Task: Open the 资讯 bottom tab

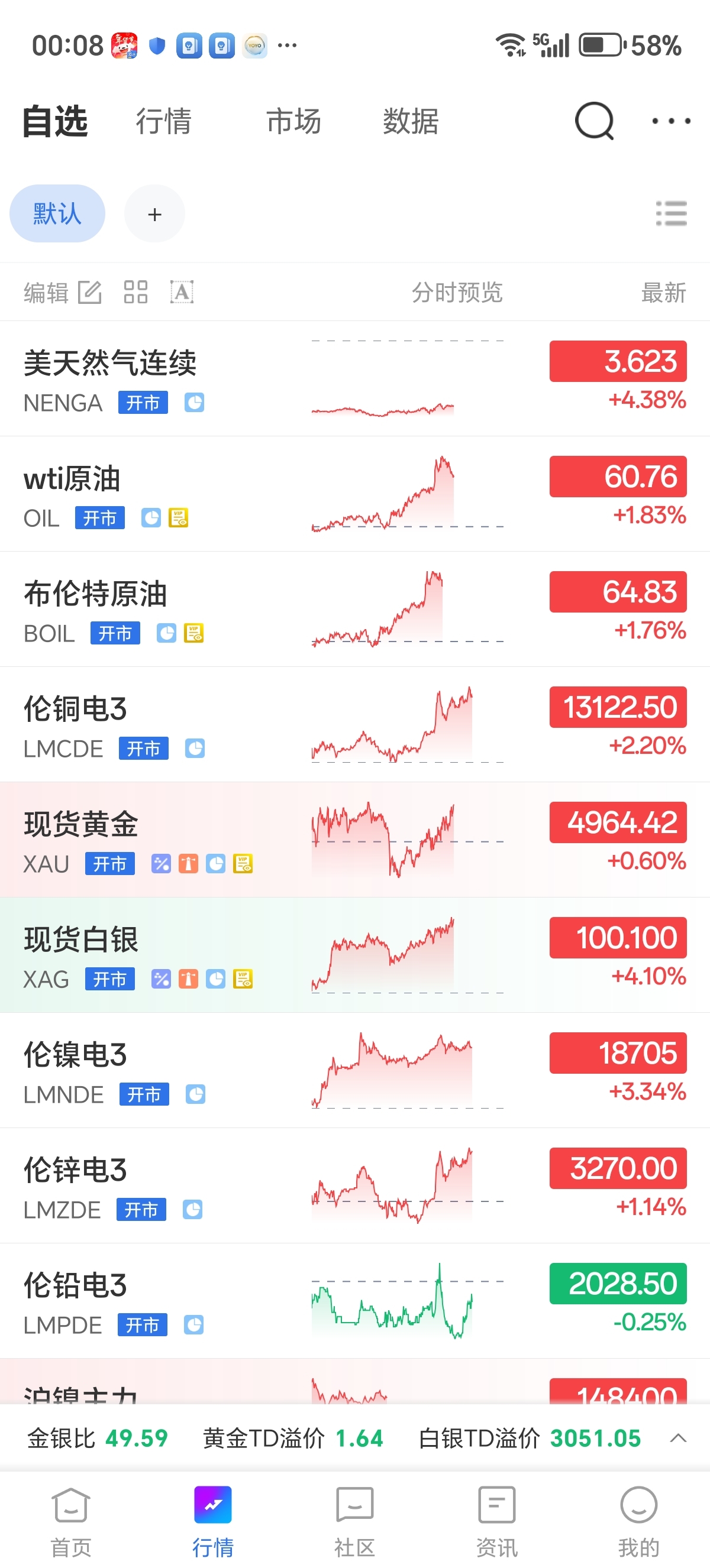Action: coord(496,1521)
